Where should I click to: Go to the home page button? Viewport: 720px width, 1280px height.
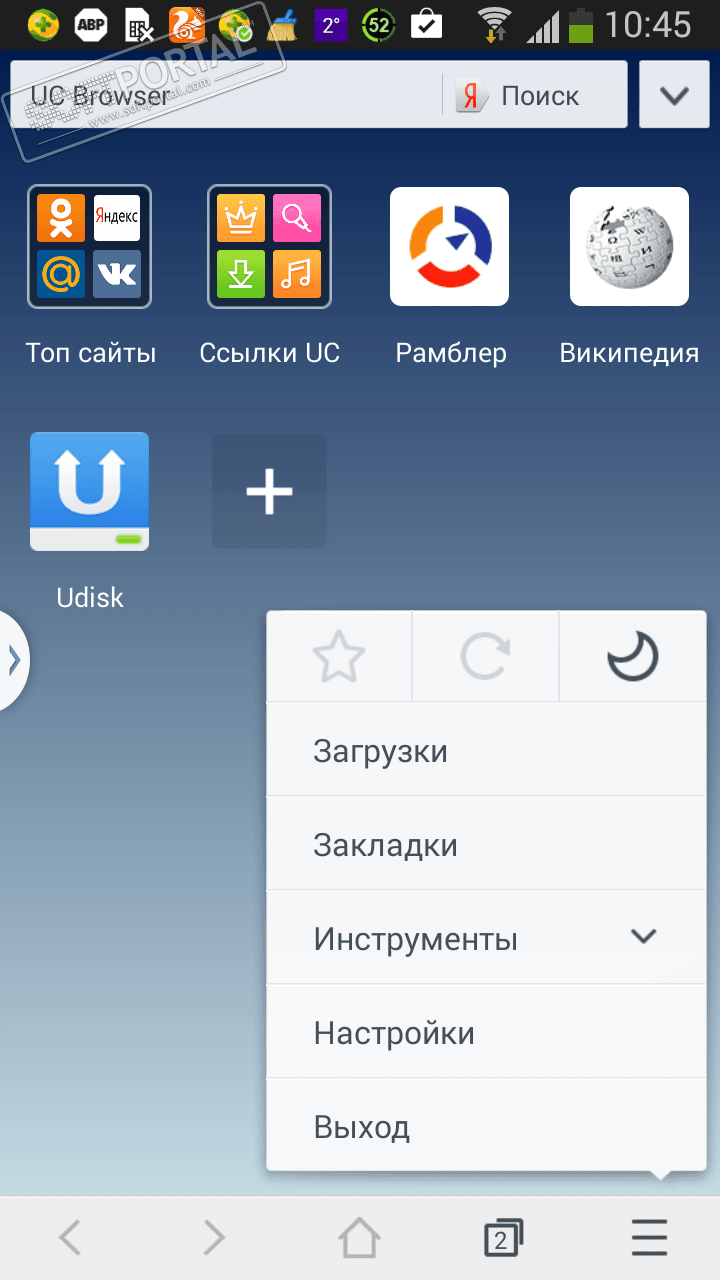coord(360,1239)
